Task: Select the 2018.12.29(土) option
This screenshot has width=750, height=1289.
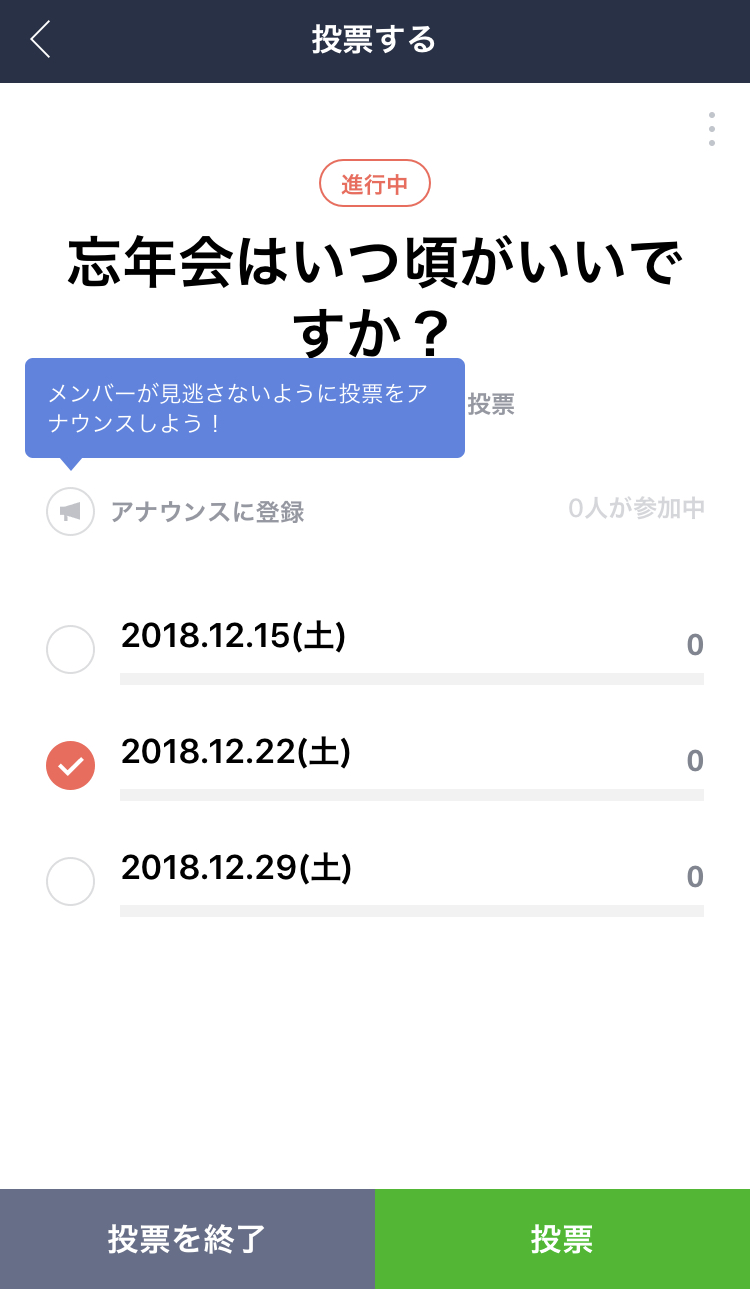Action: pyautogui.click(x=71, y=882)
